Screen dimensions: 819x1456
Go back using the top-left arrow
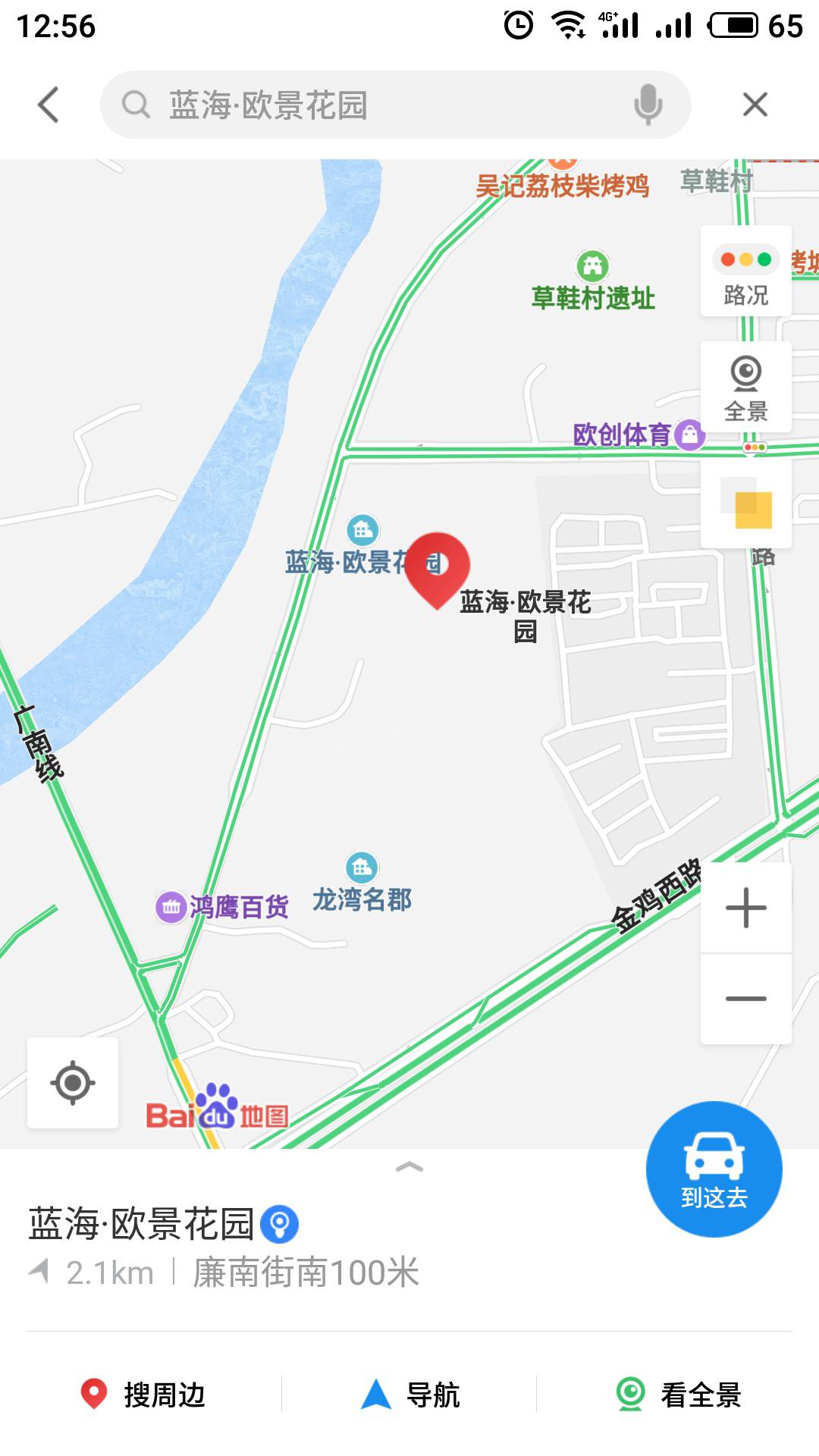(49, 105)
